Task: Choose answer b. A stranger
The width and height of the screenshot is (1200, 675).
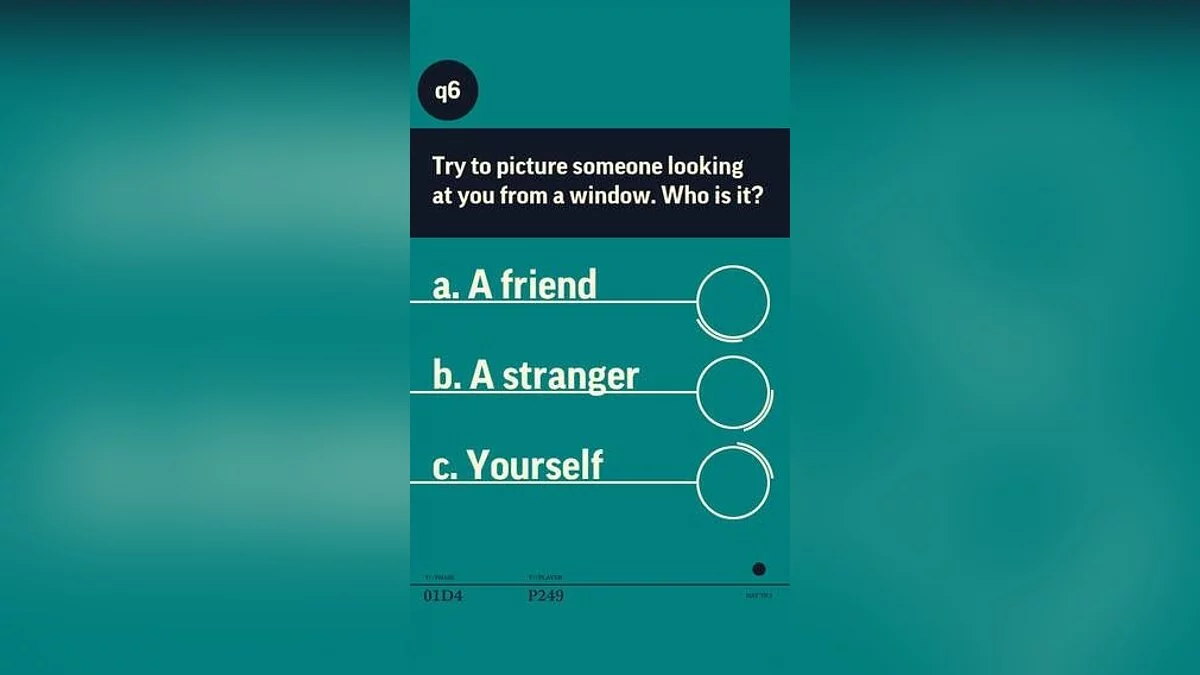Action: pos(733,392)
